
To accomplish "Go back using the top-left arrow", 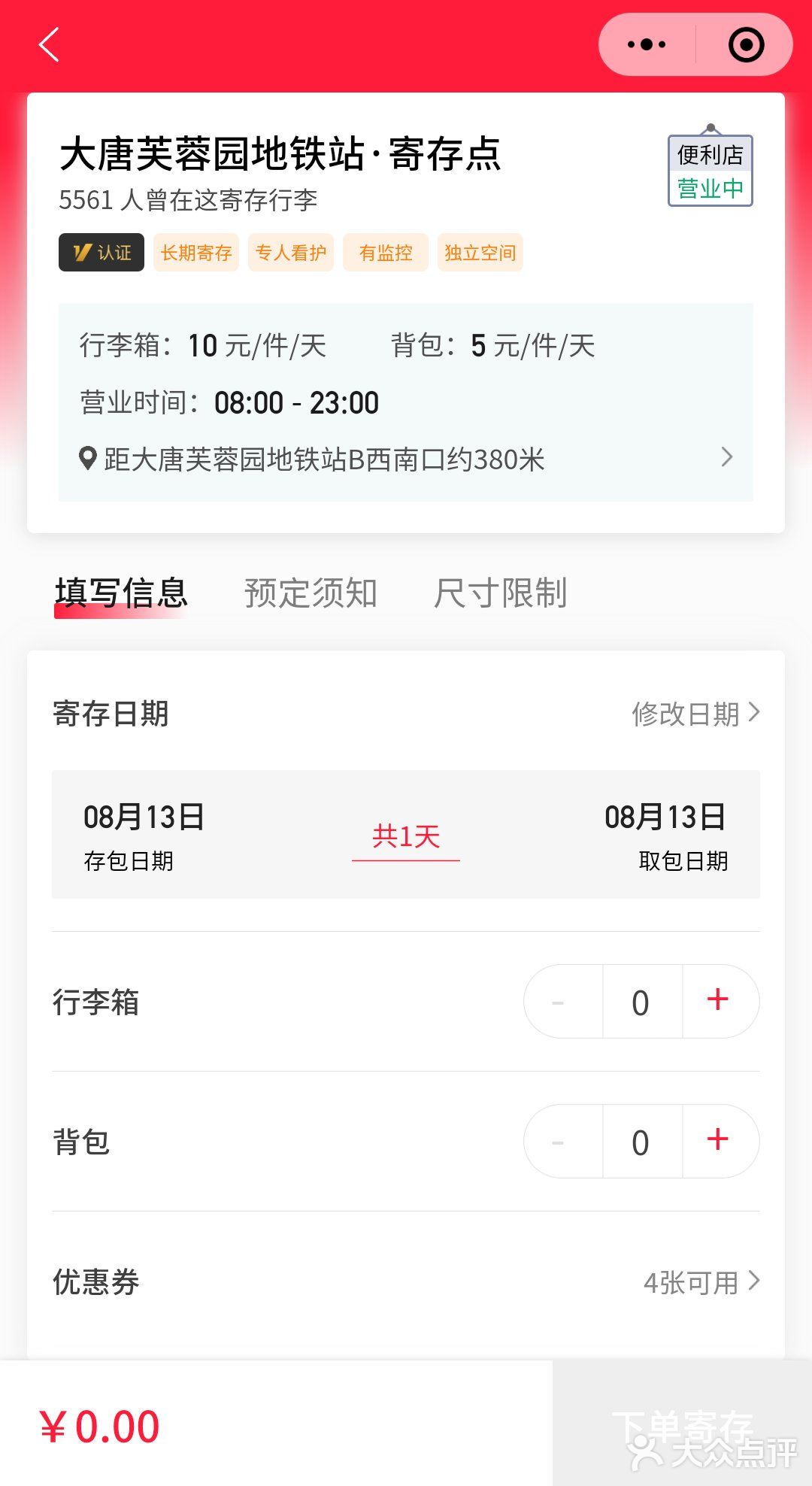I will point(50,45).
